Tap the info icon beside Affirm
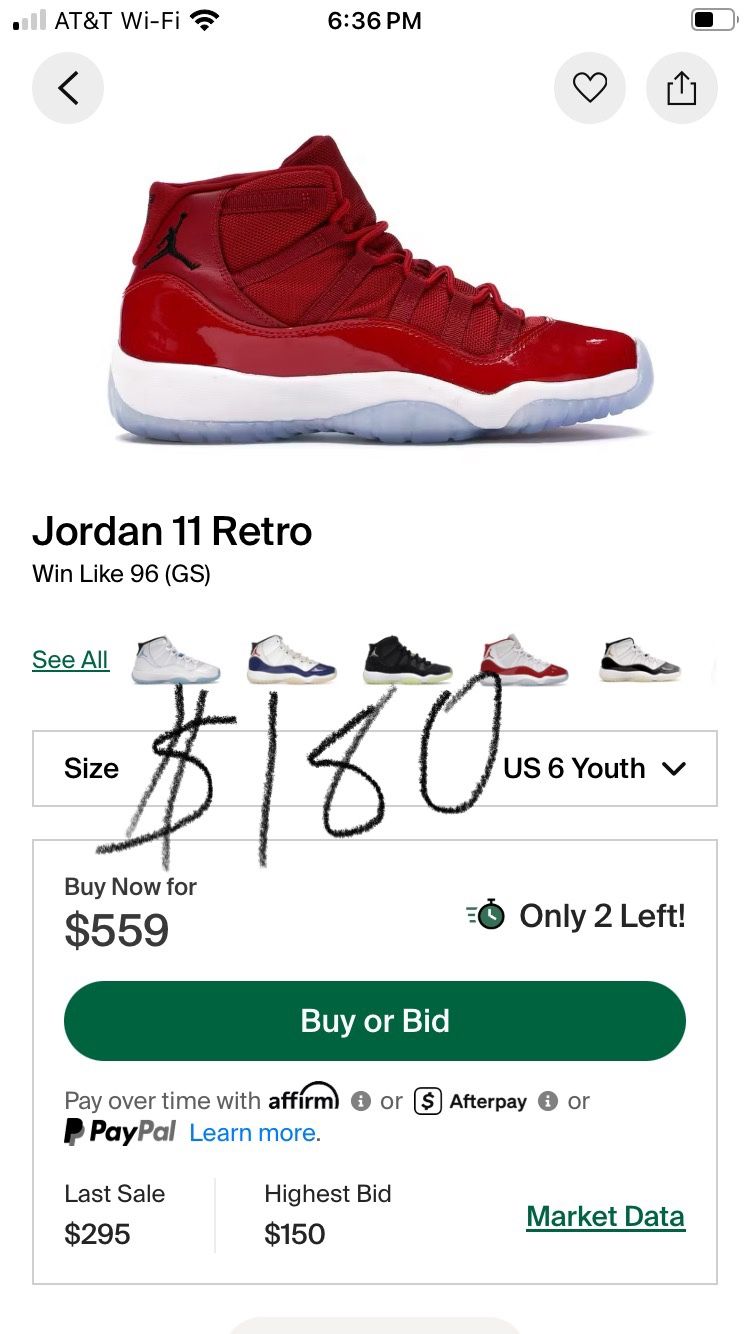750x1334 pixels. coord(359,1100)
